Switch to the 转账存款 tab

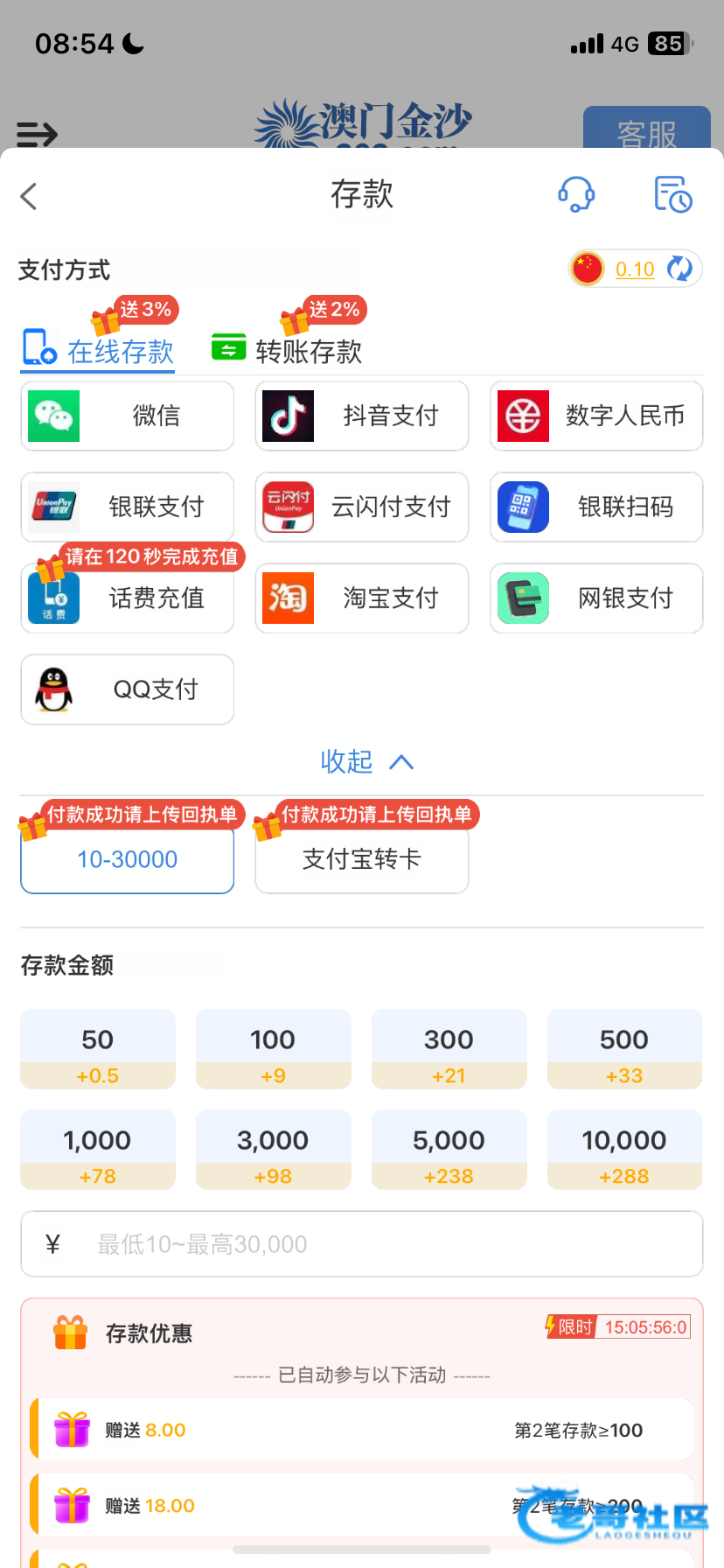click(x=287, y=351)
